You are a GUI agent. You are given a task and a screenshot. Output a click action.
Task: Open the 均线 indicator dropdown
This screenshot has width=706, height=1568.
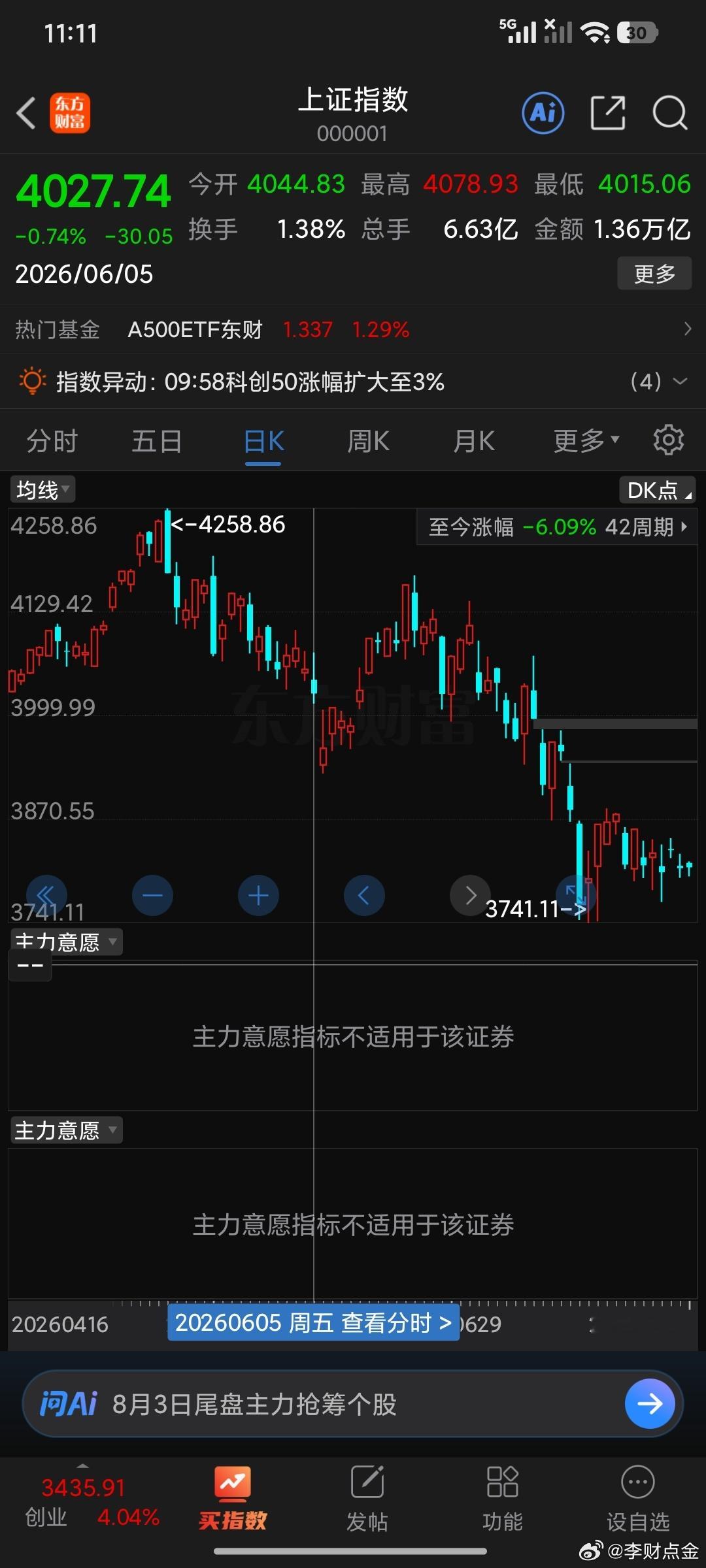click(42, 489)
